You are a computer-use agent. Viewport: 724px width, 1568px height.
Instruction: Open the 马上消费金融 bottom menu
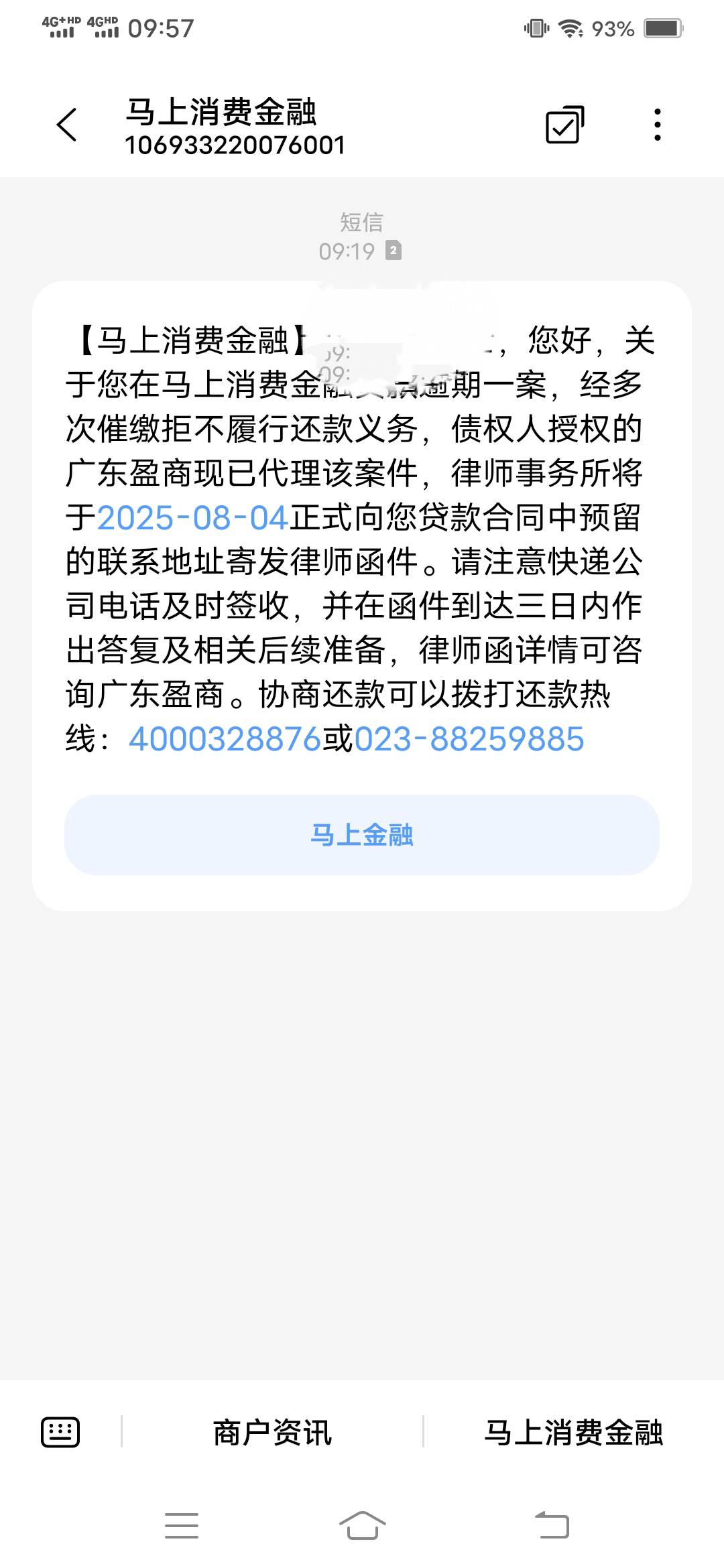tap(574, 1433)
